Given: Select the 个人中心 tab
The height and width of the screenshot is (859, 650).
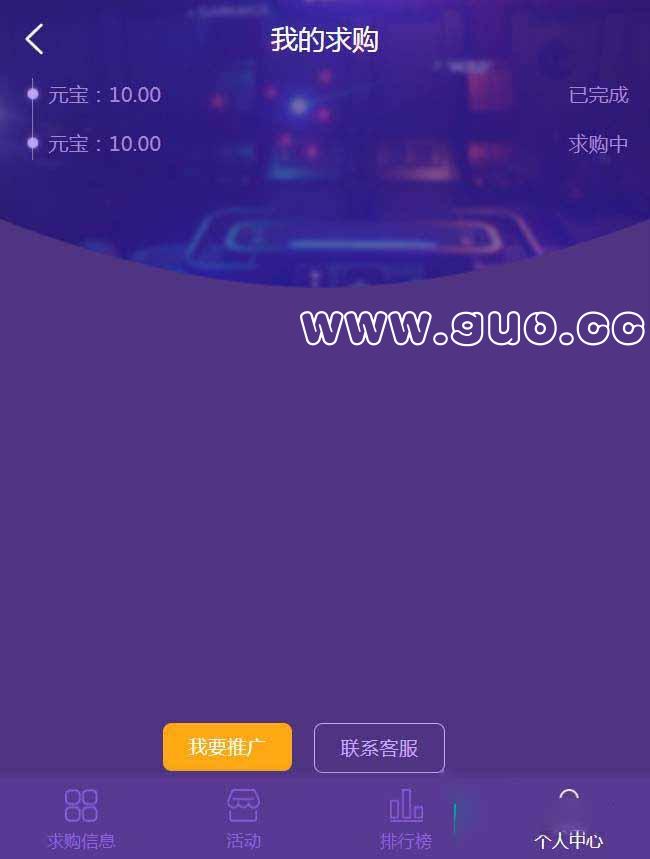Looking at the screenshot, I should click(568, 818).
